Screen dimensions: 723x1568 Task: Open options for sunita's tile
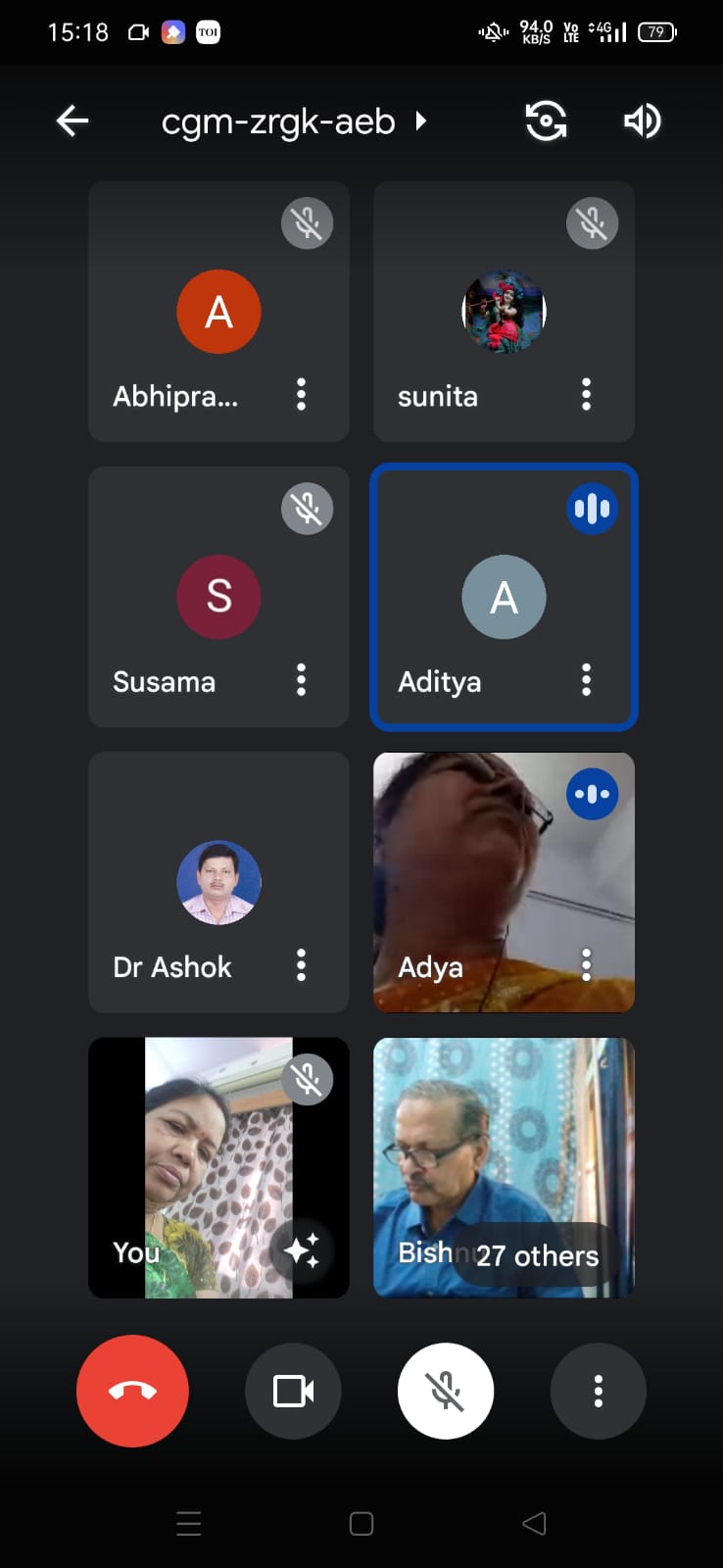[x=586, y=395]
